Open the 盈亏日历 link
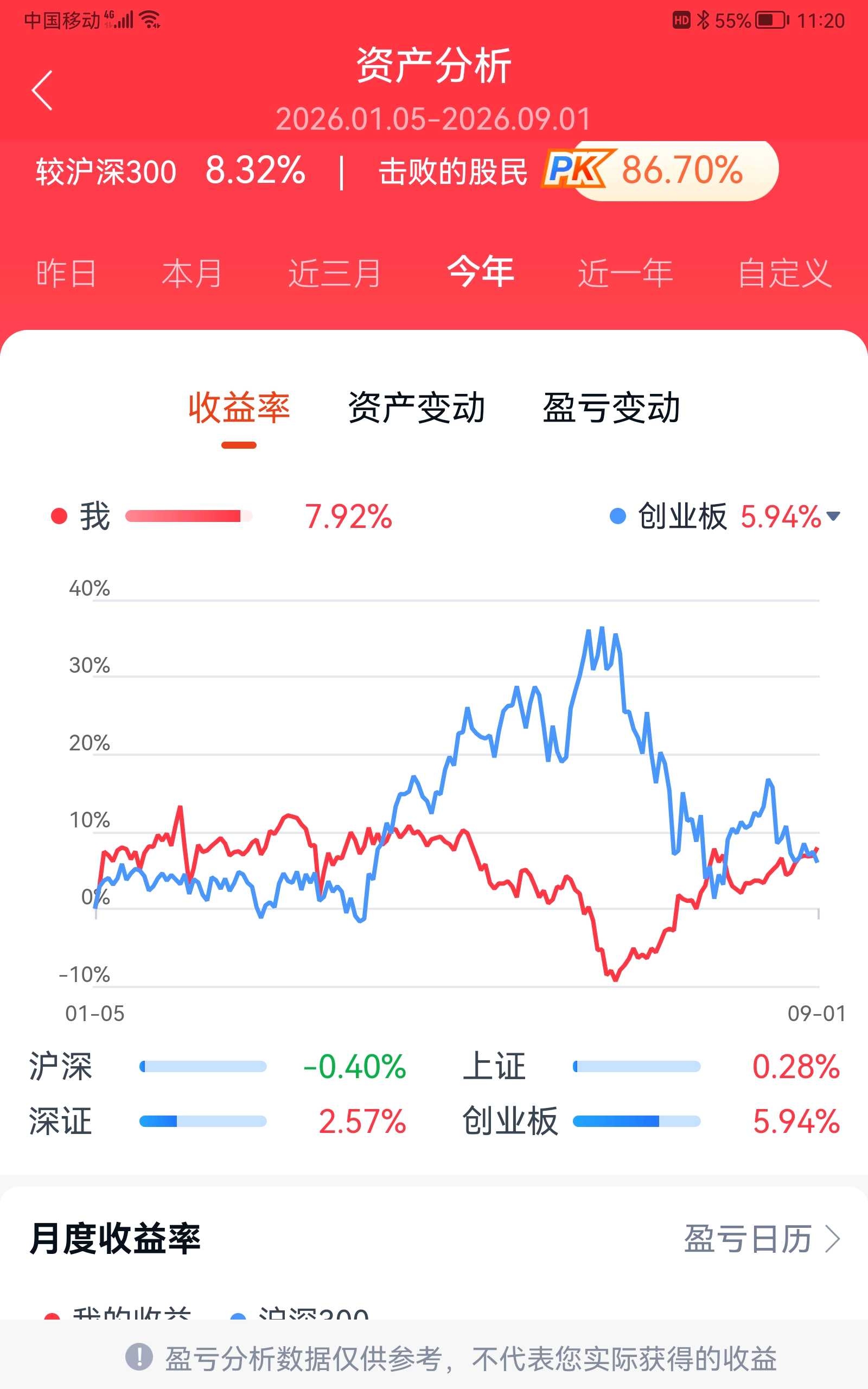 coord(762,1239)
